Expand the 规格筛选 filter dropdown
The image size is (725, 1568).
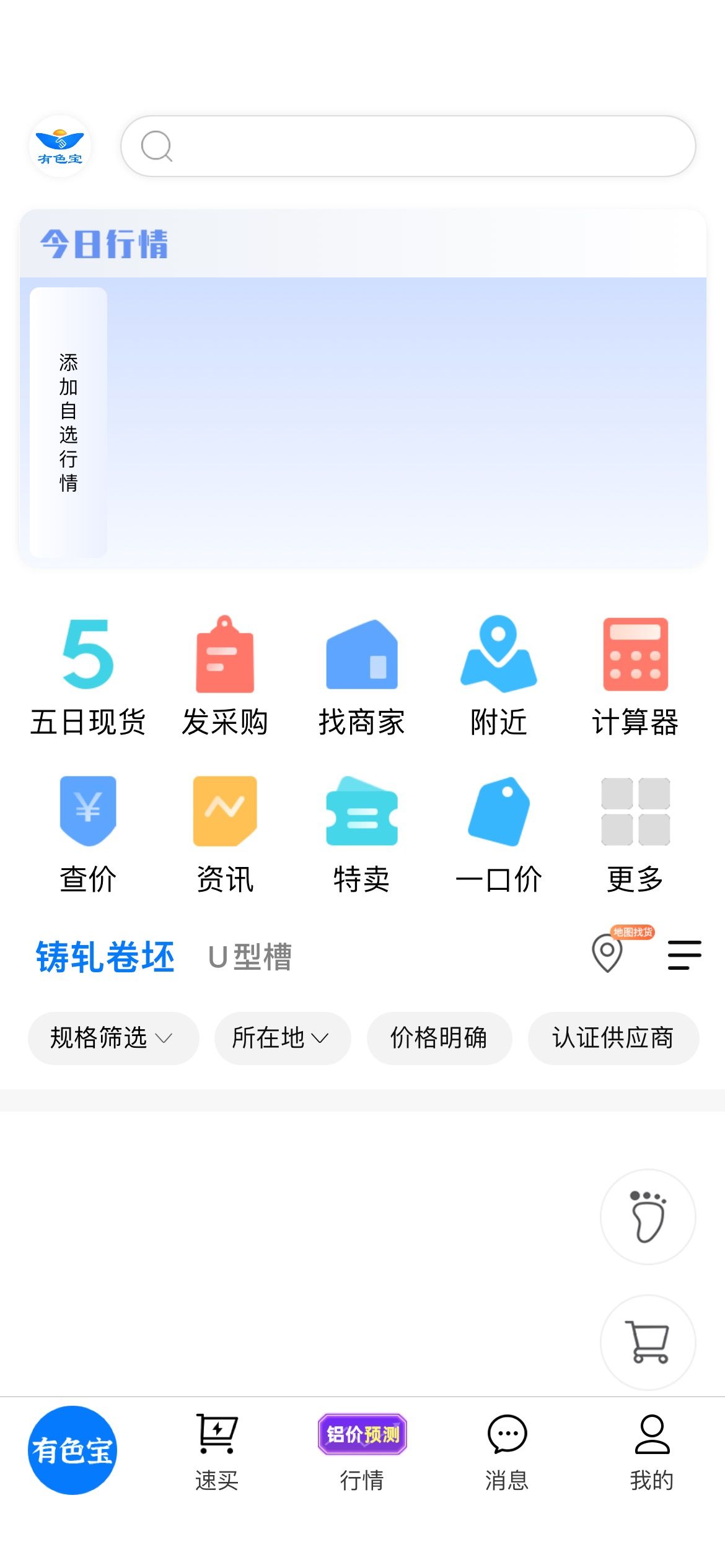pyautogui.click(x=113, y=1038)
